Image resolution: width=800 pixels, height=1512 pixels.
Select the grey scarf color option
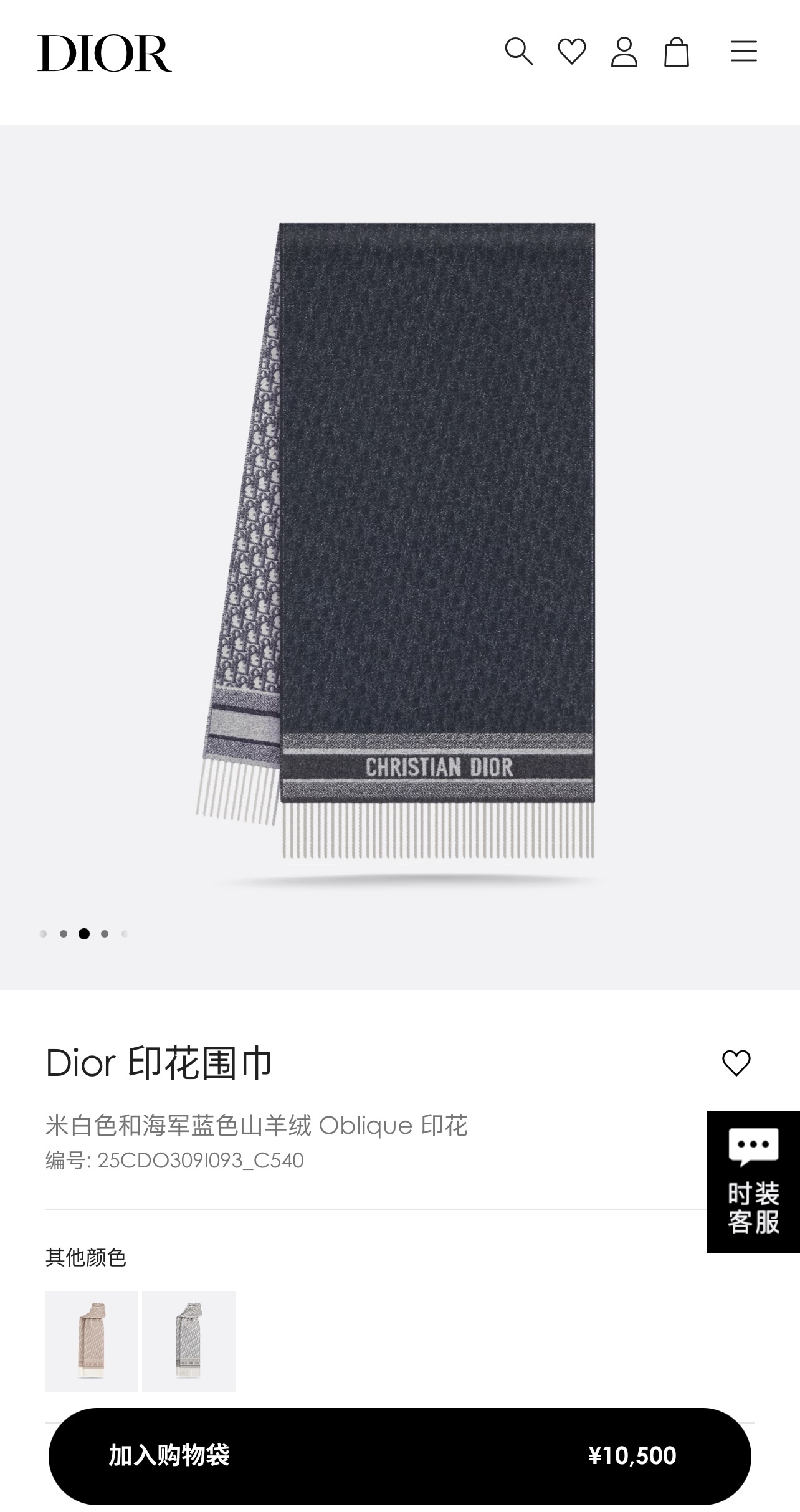(x=189, y=1341)
